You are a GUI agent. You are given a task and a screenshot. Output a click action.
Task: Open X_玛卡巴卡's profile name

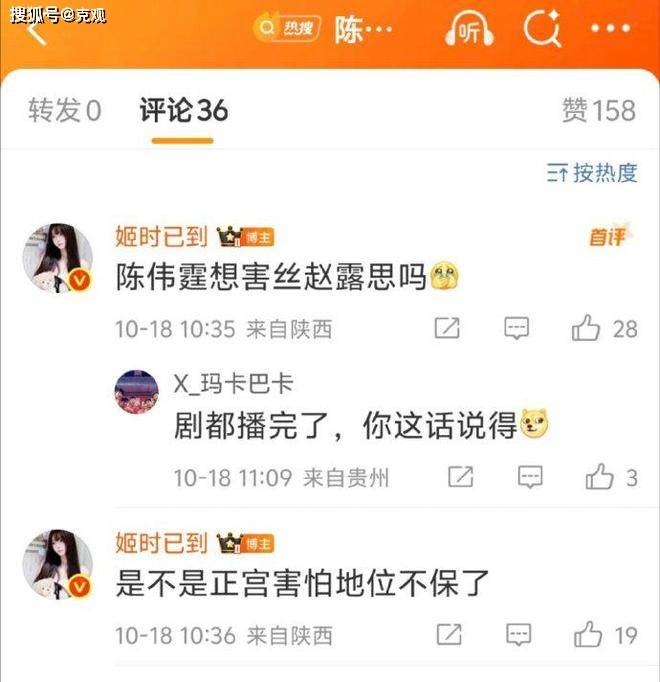(x=233, y=385)
